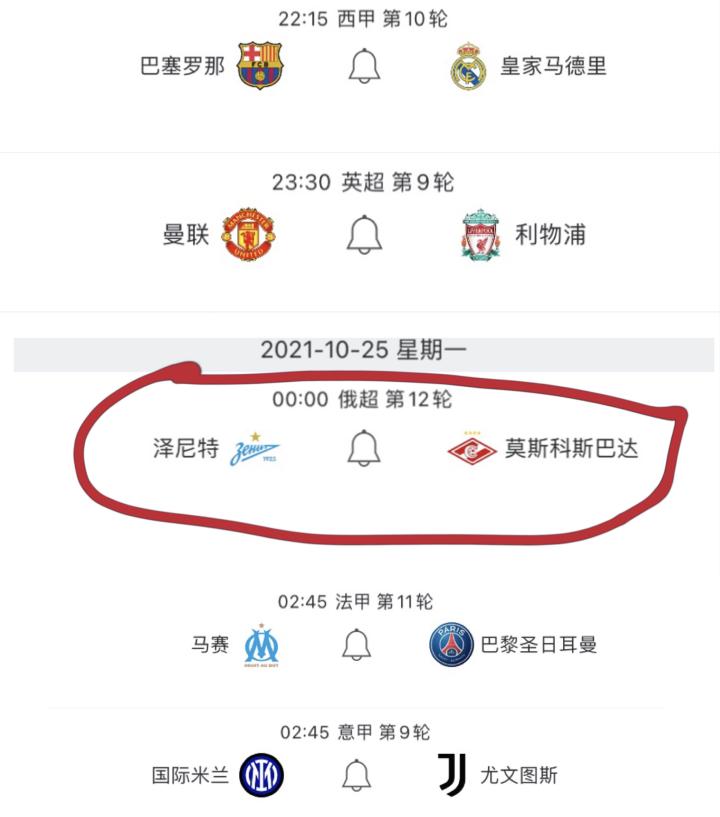
Task: Subscribe to the 国际米兰 vs 尤文图斯 match bell
Action: click(357, 775)
